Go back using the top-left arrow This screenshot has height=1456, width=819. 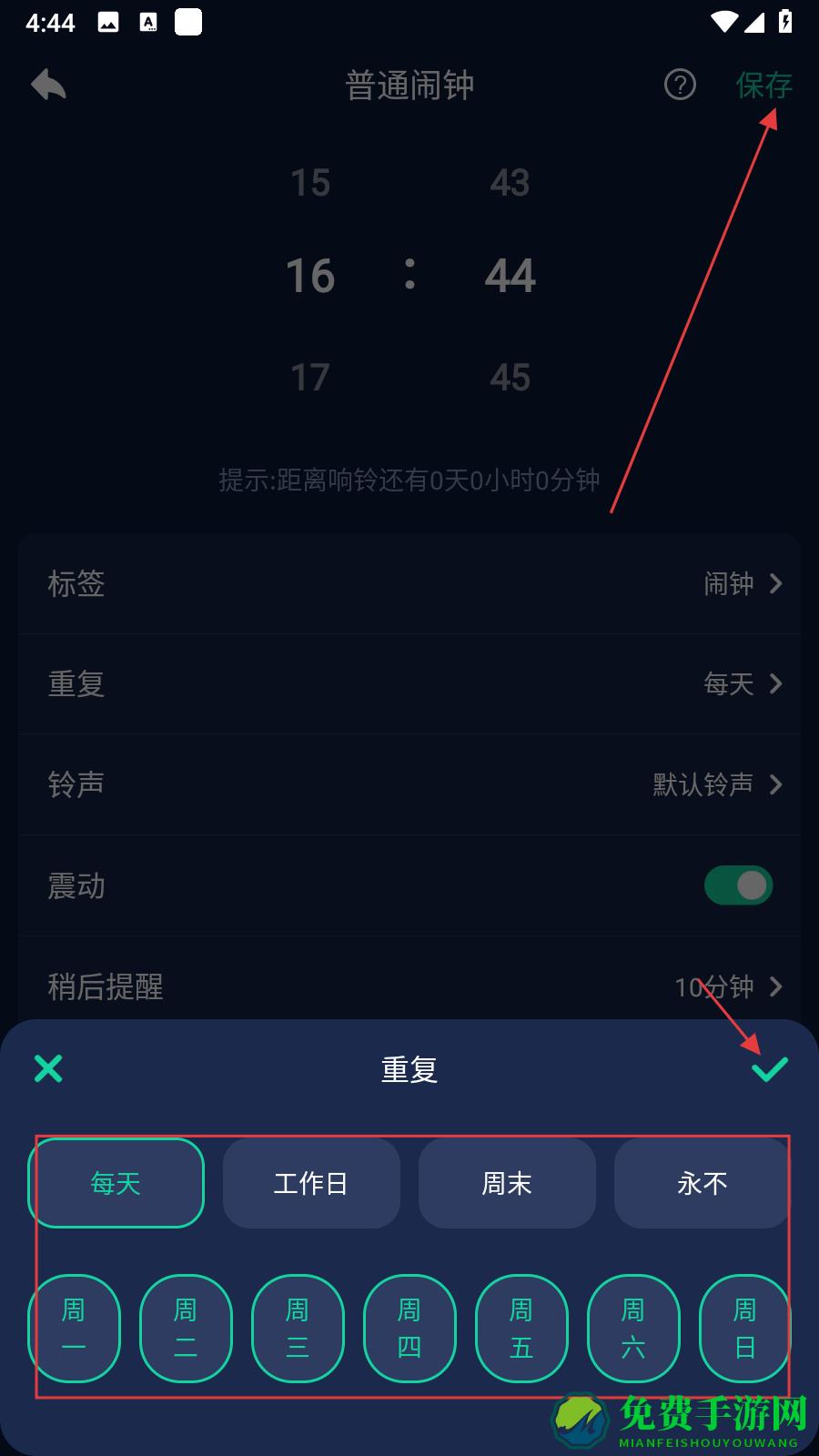tap(48, 86)
